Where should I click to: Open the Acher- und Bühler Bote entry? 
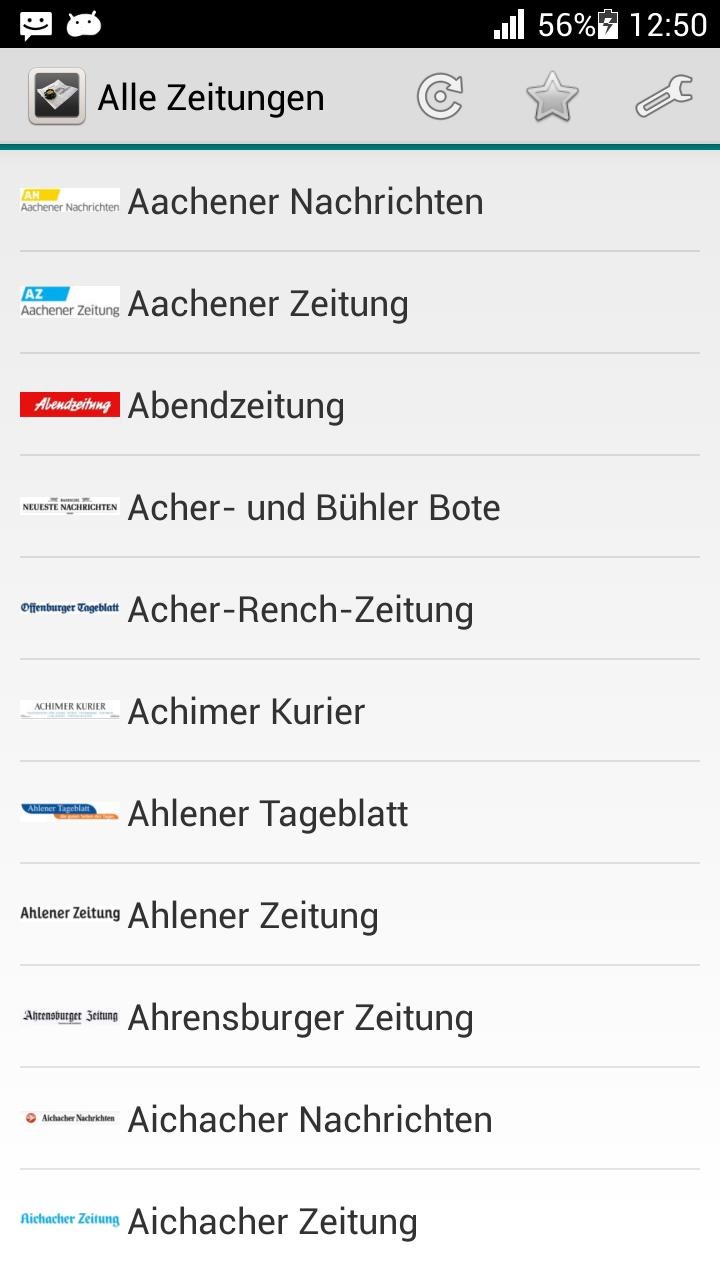(313, 507)
